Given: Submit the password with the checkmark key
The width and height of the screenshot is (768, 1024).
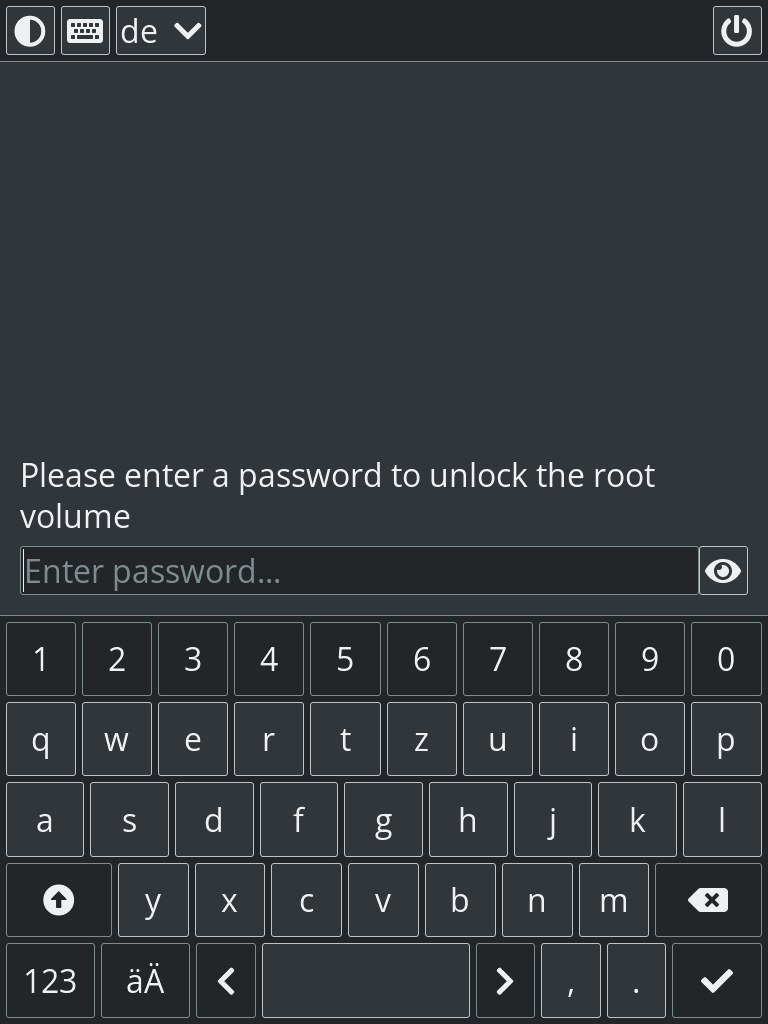Looking at the screenshot, I should (x=716, y=981).
